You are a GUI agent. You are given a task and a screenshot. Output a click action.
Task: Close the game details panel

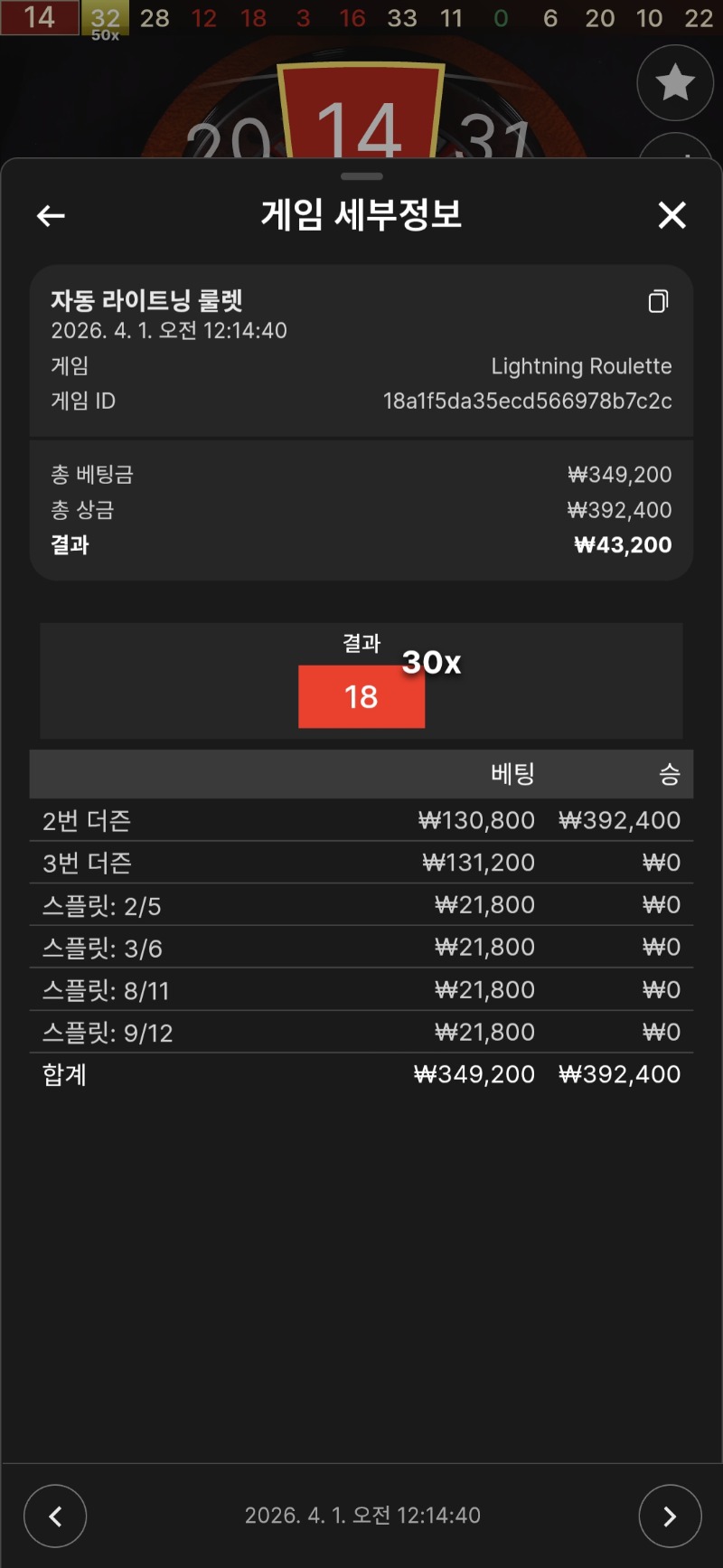pos(671,215)
